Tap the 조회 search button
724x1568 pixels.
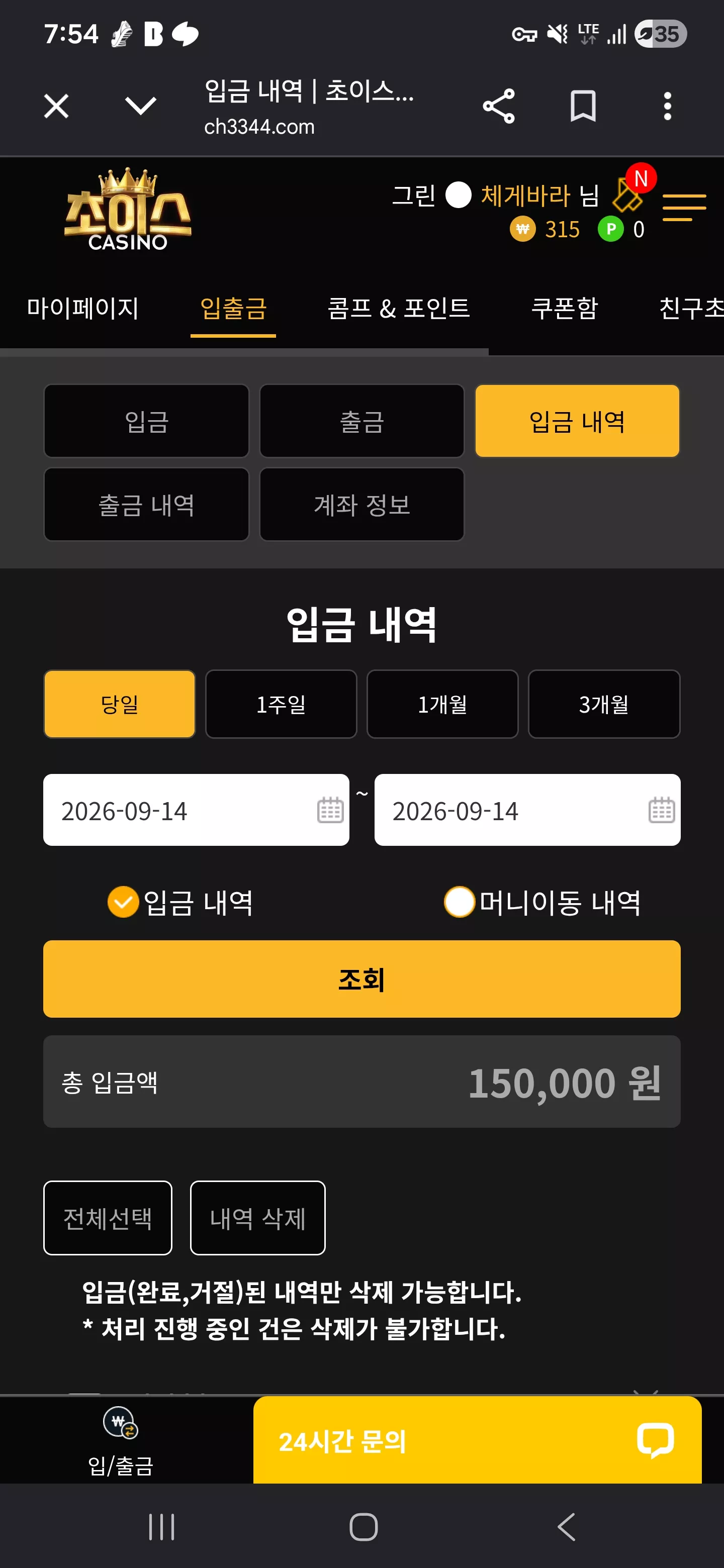pos(361,979)
